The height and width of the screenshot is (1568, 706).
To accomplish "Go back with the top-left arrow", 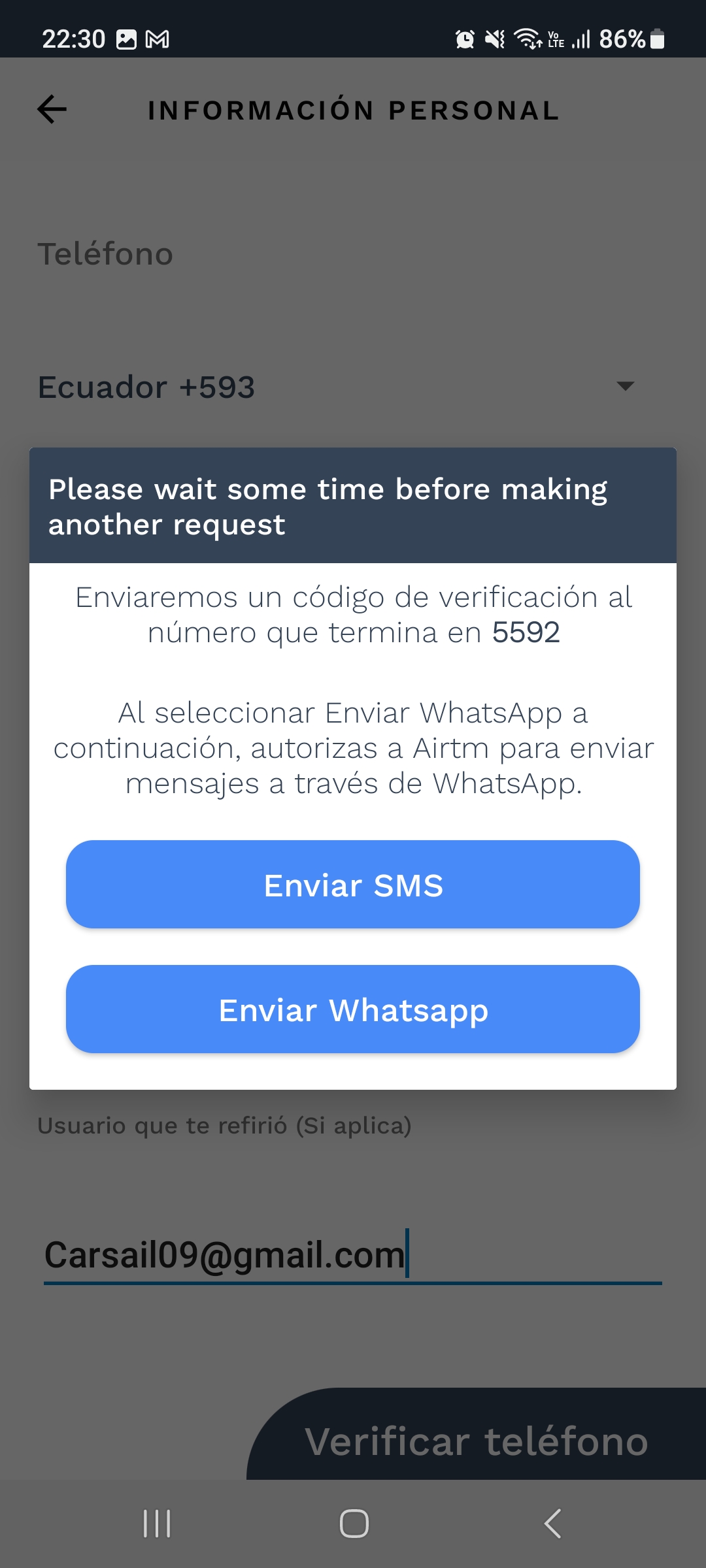I will [52, 109].
